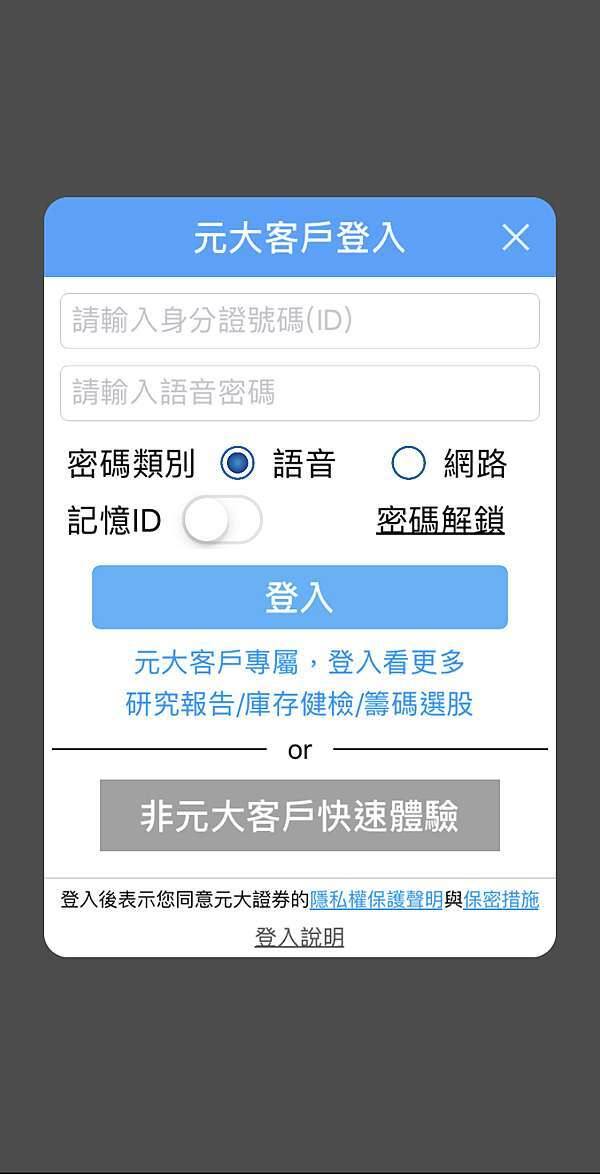Choose the 網路 password type

408,463
